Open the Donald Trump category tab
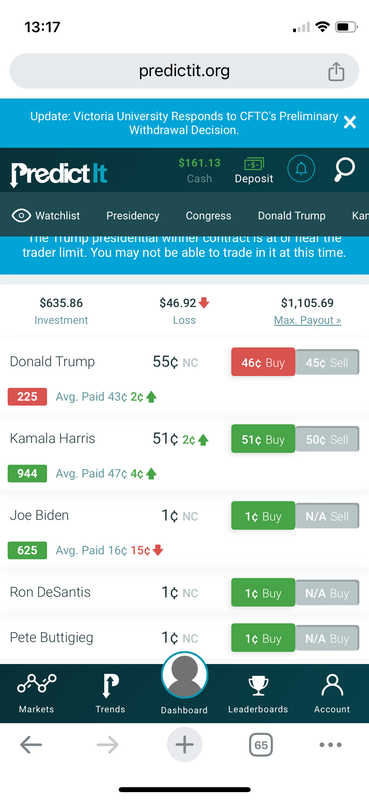Screen dimensions: 369x800 point(291,216)
